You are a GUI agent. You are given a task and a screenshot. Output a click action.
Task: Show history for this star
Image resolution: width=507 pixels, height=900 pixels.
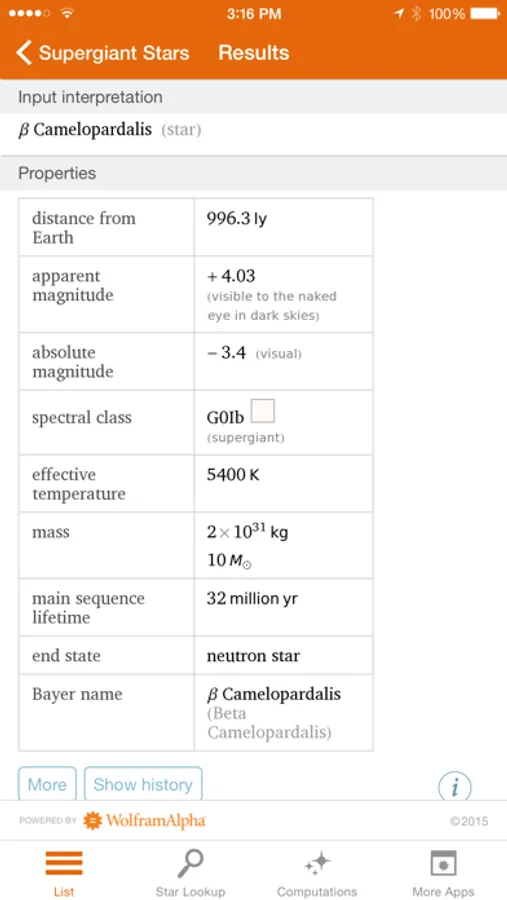[x=143, y=784]
